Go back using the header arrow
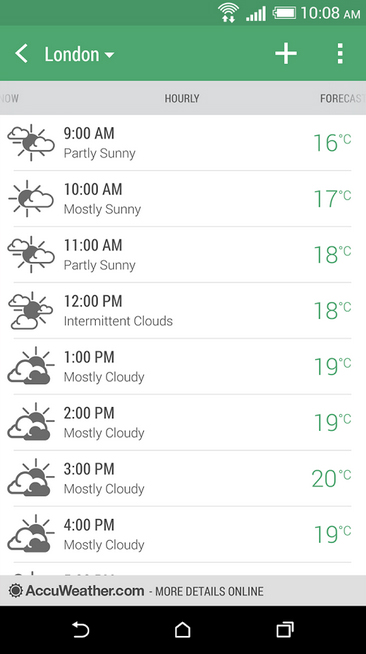This screenshot has height=654, width=366. pyautogui.click(x=21, y=54)
